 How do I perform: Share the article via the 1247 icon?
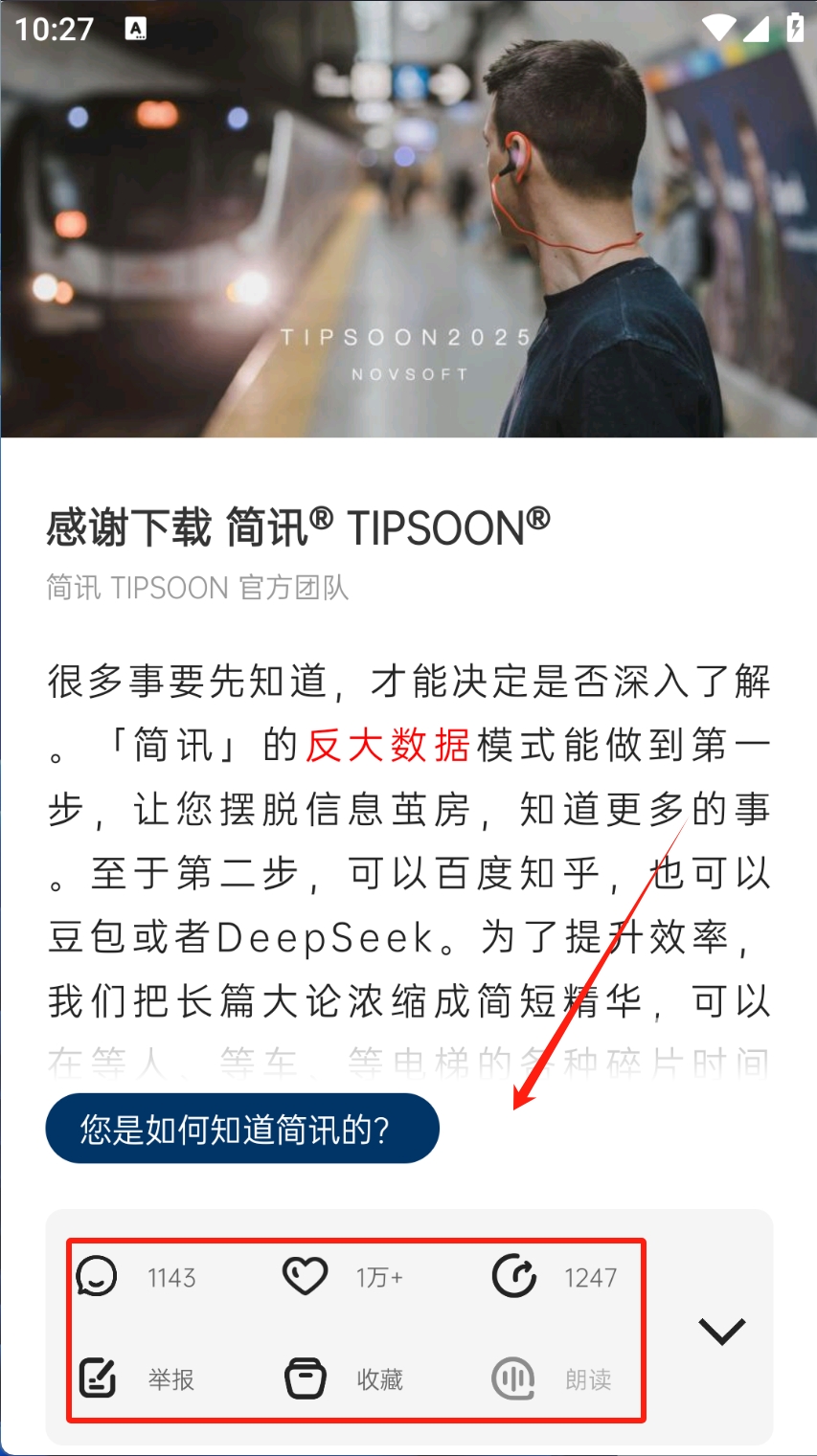pos(514,1277)
